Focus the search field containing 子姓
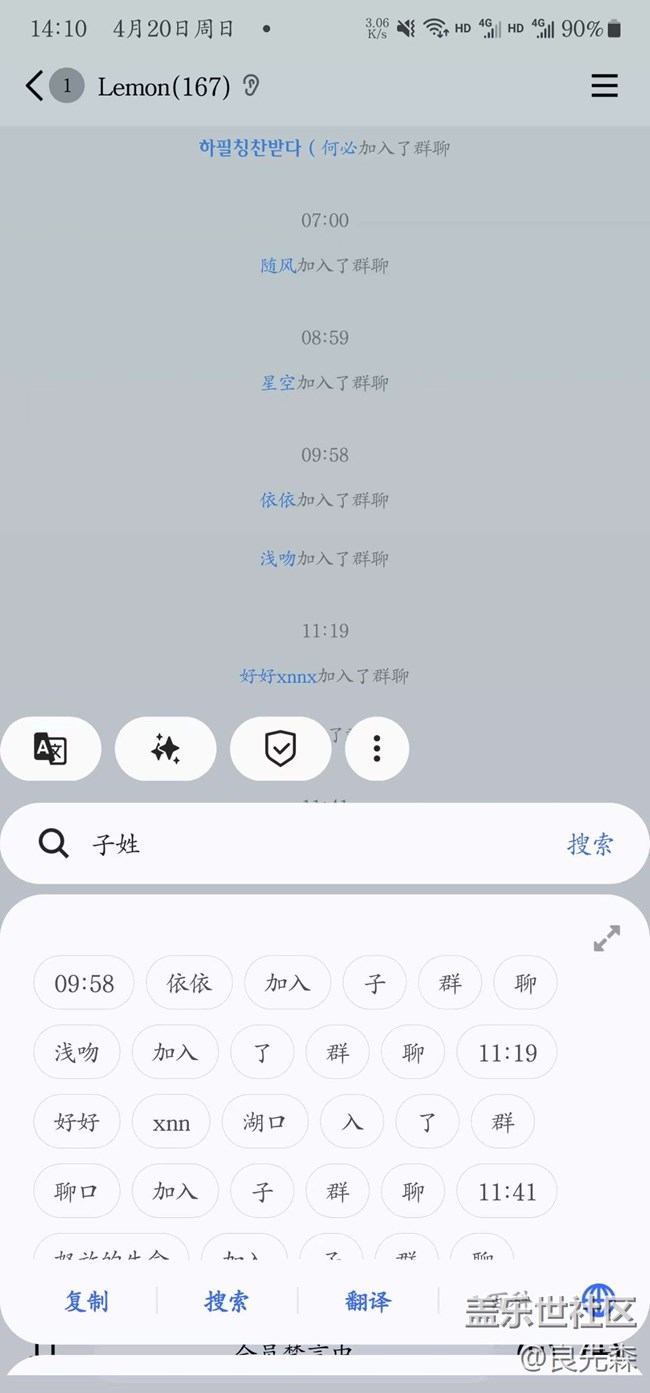 (x=300, y=845)
